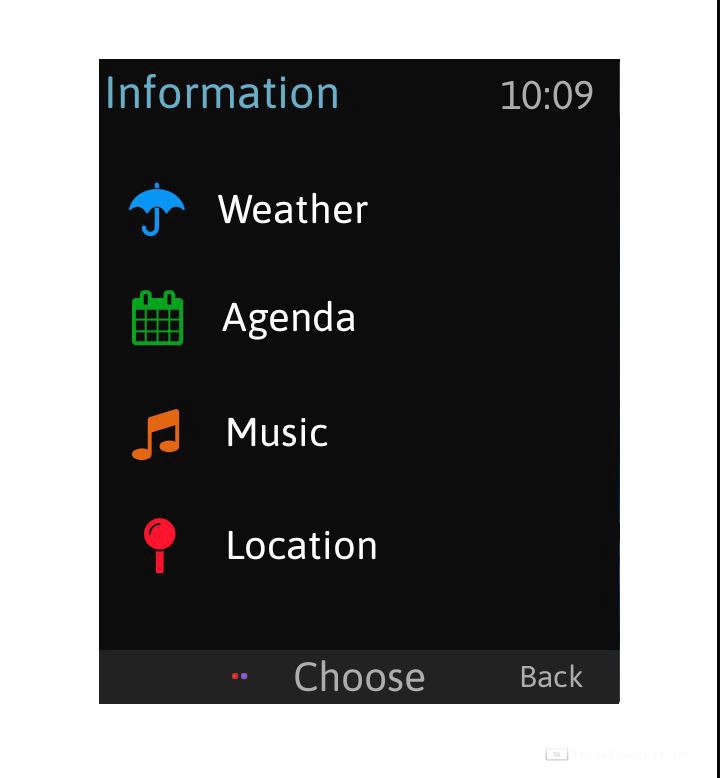Open the Weather menu item
720x778 pixels.
292,210
